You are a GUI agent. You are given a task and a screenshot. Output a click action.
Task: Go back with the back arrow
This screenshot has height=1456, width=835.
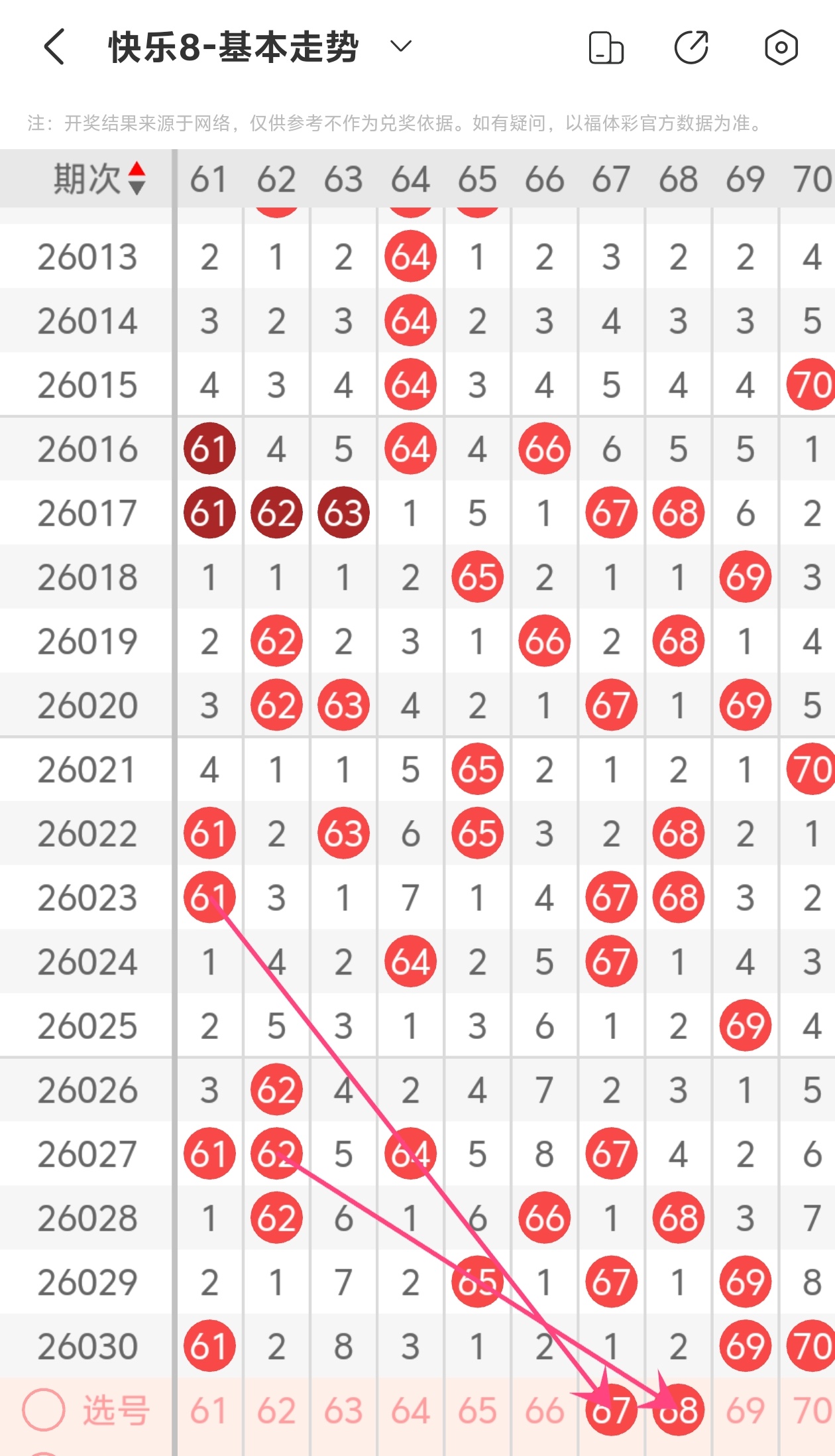pyautogui.click(x=54, y=47)
